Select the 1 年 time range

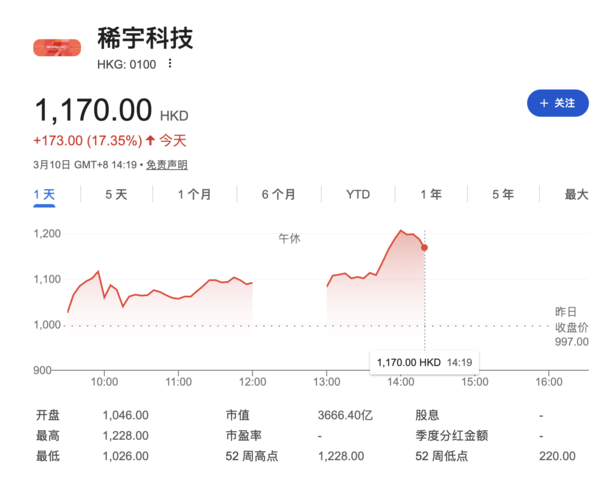(x=431, y=194)
